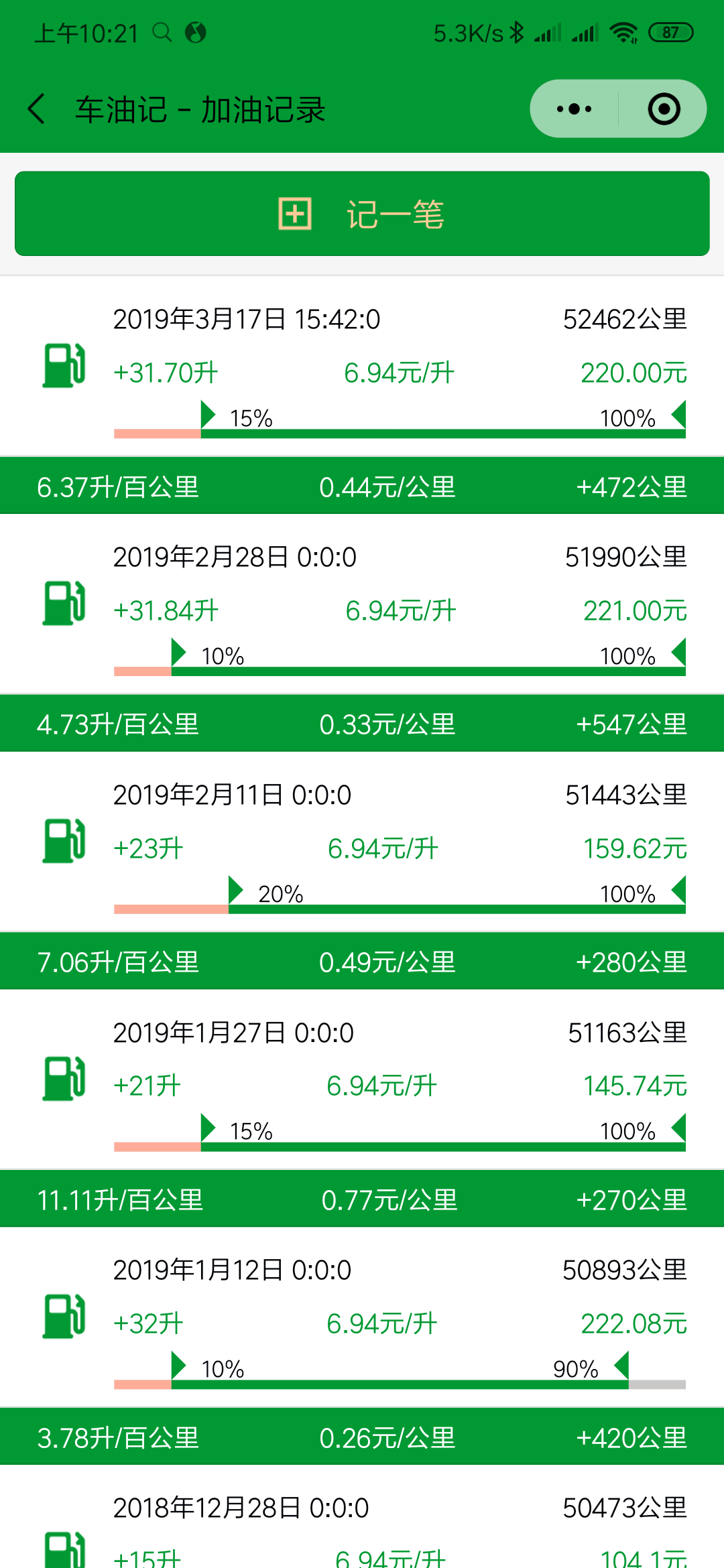This screenshot has width=724, height=1568.
Task: Open the 2019年2月28日 refuel record
Action: click(x=362, y=604)
